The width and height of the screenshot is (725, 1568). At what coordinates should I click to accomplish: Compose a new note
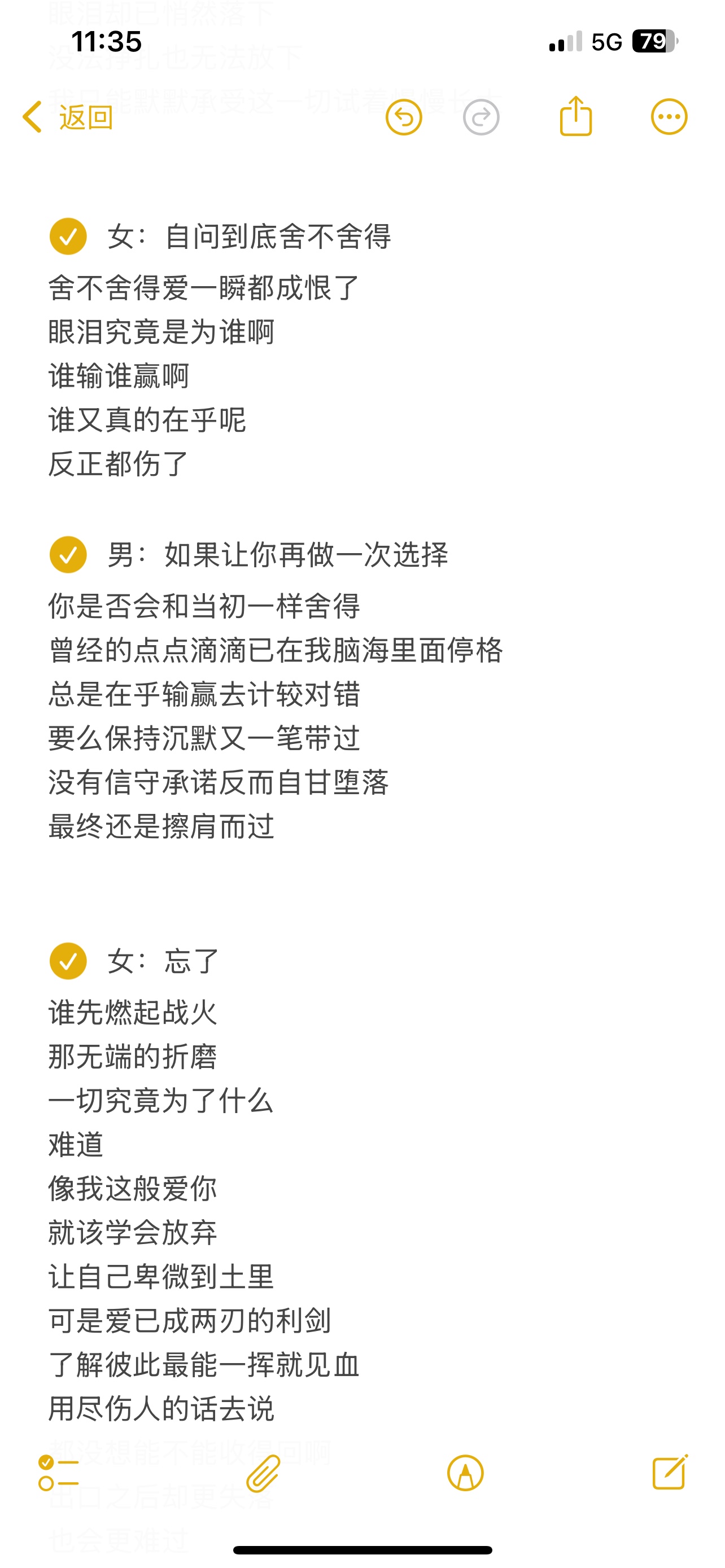670,1472
